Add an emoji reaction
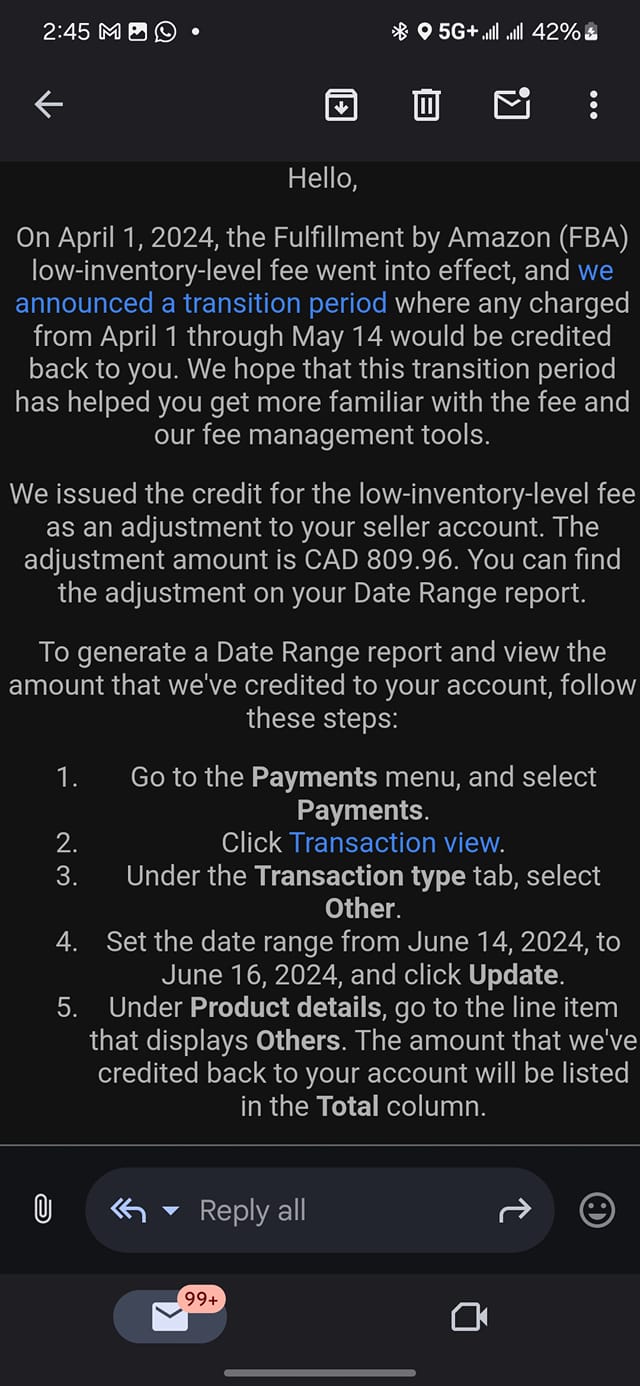This screenshot has height=1386, width=640. coord(597,1211)
